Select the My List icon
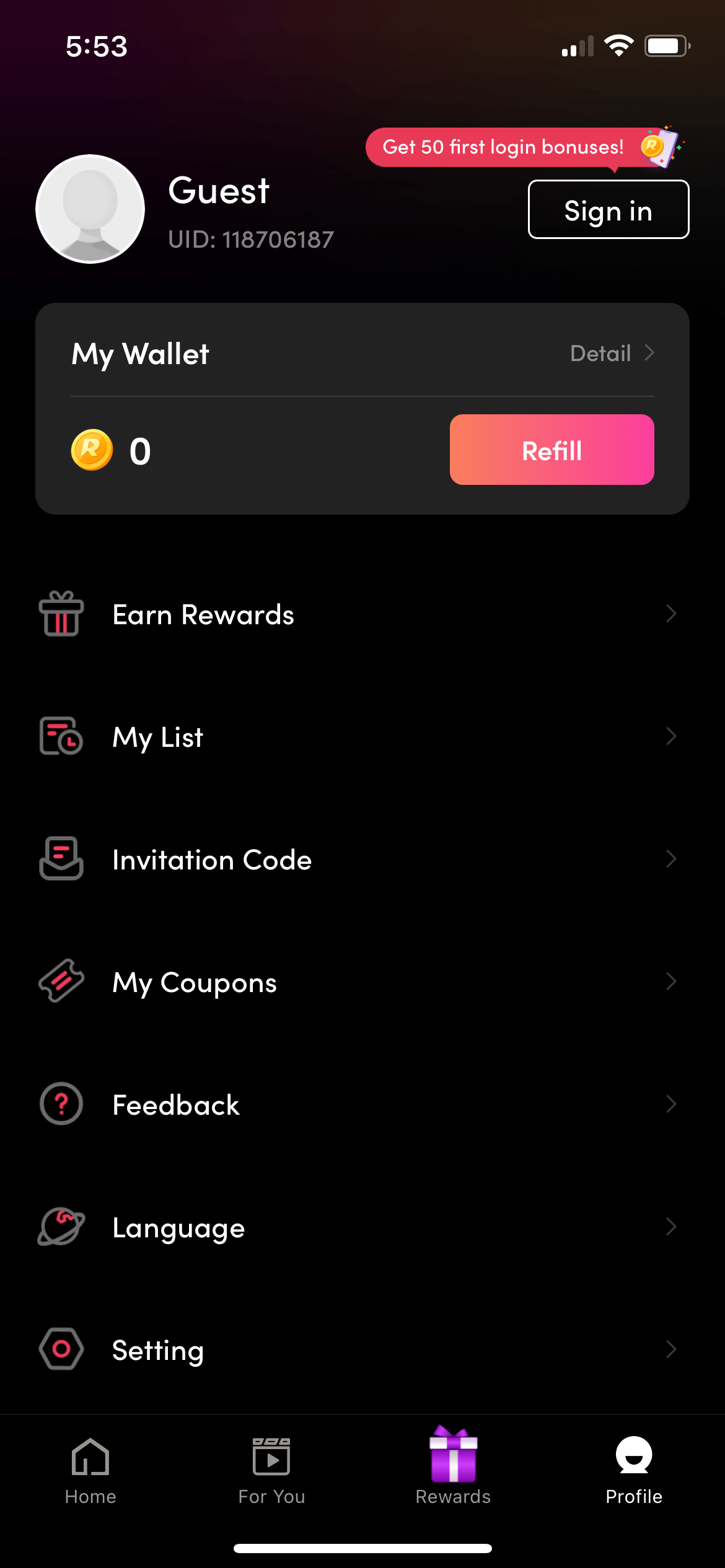The width and height of the screenshot is (725, 1568). click(x=60, y=736)
